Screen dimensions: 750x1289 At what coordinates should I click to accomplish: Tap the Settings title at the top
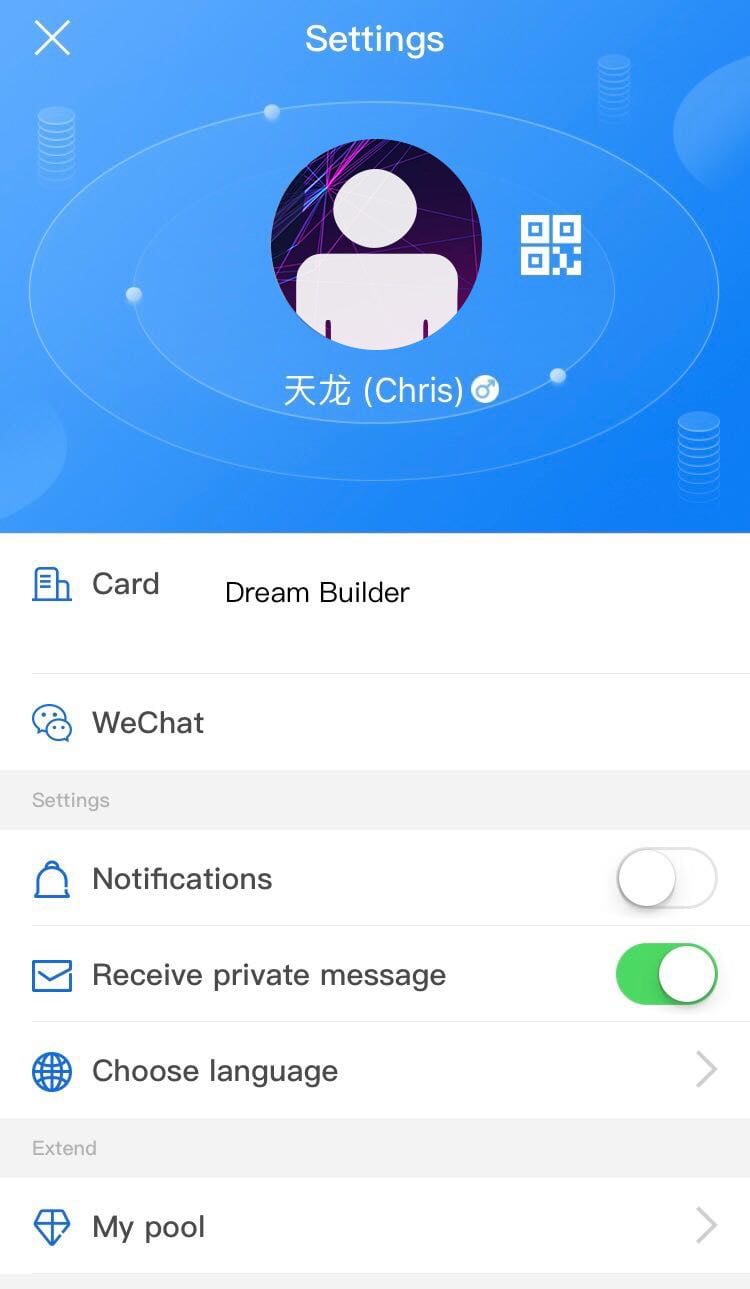tap(375, 39)
